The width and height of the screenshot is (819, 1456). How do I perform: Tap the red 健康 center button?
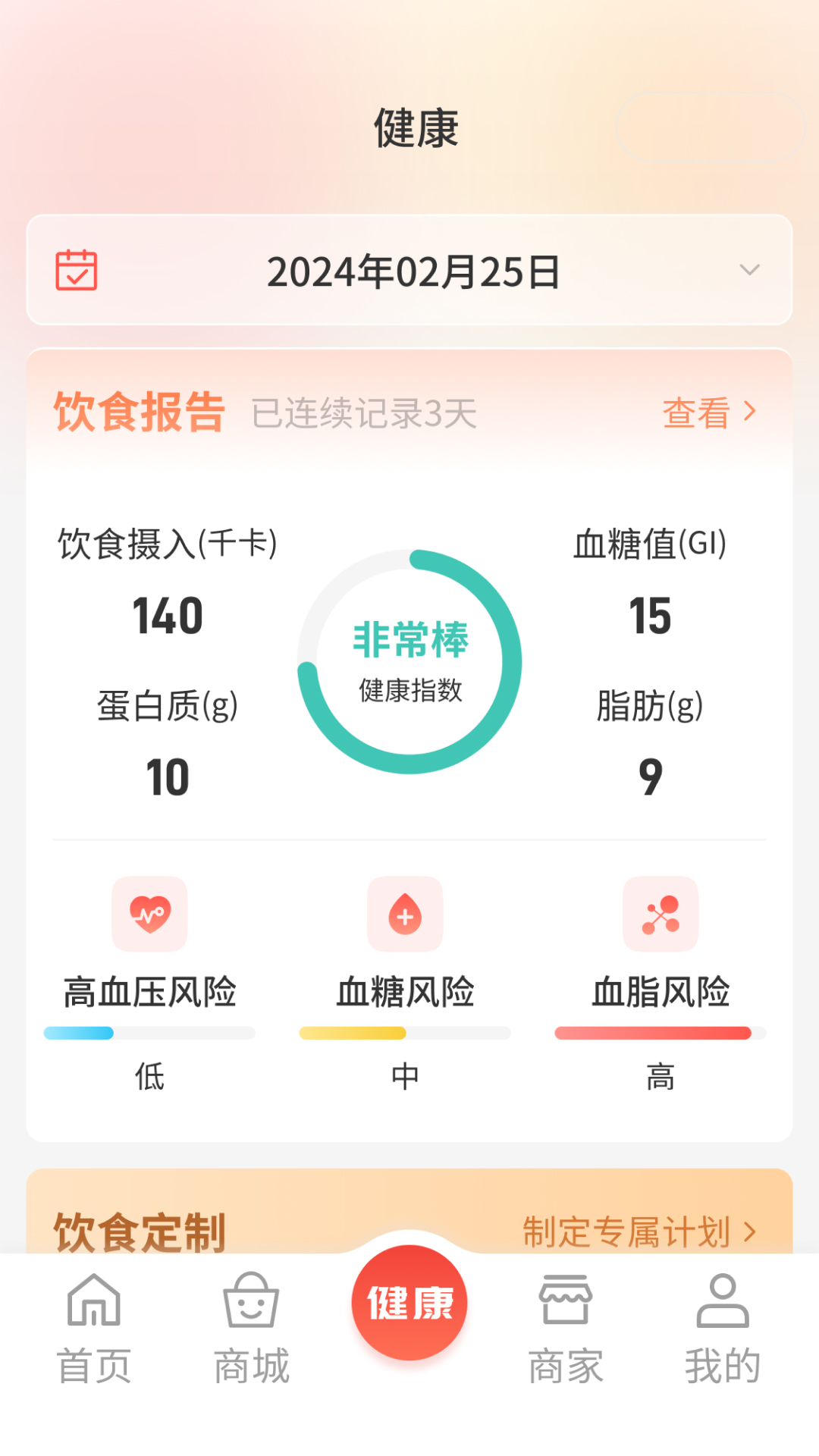coord(409,1303)
